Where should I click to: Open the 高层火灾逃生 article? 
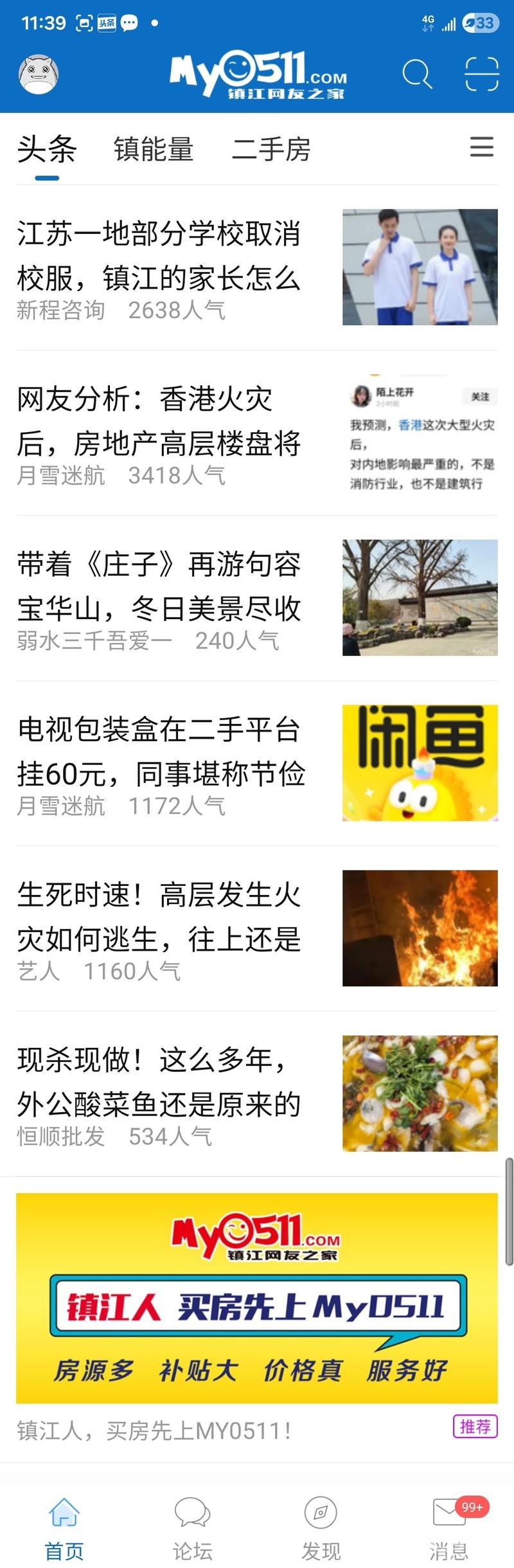159,917
